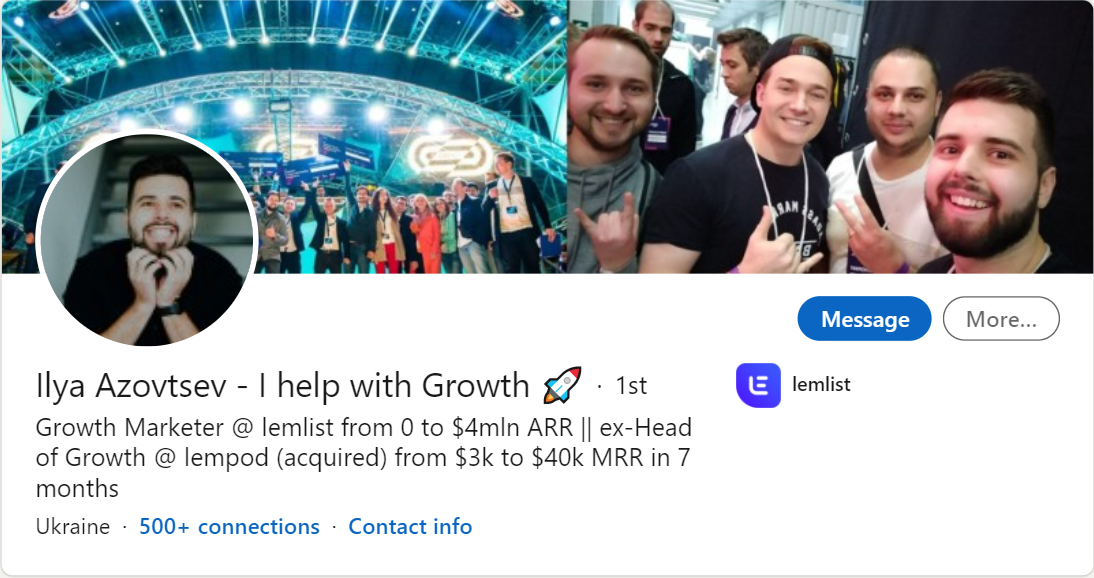The image size is (1094, 578).
Task: View Ilya's profile photo
Action: click(147, 240)
